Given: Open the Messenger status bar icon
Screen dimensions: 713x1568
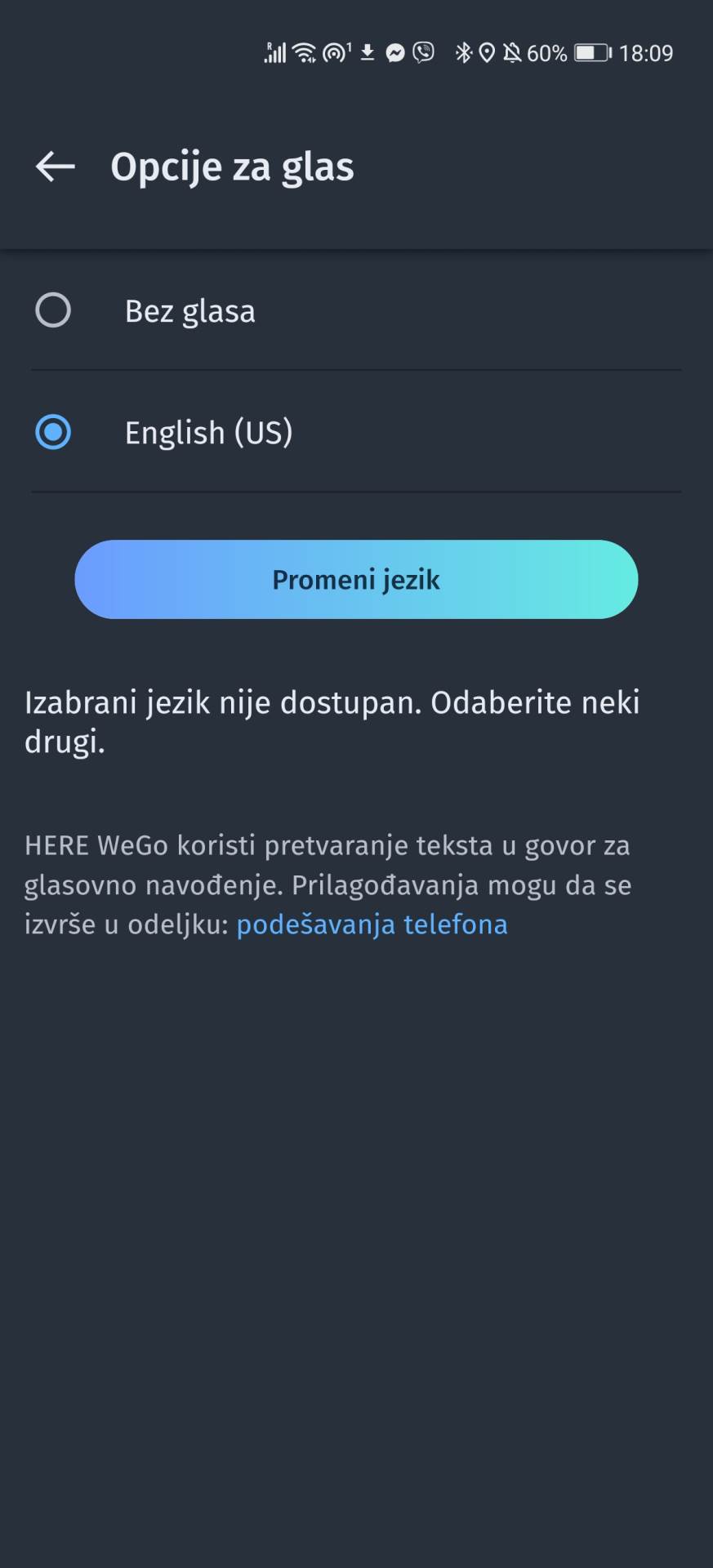Looking at the screenshot, I should (x=397, y=52).
